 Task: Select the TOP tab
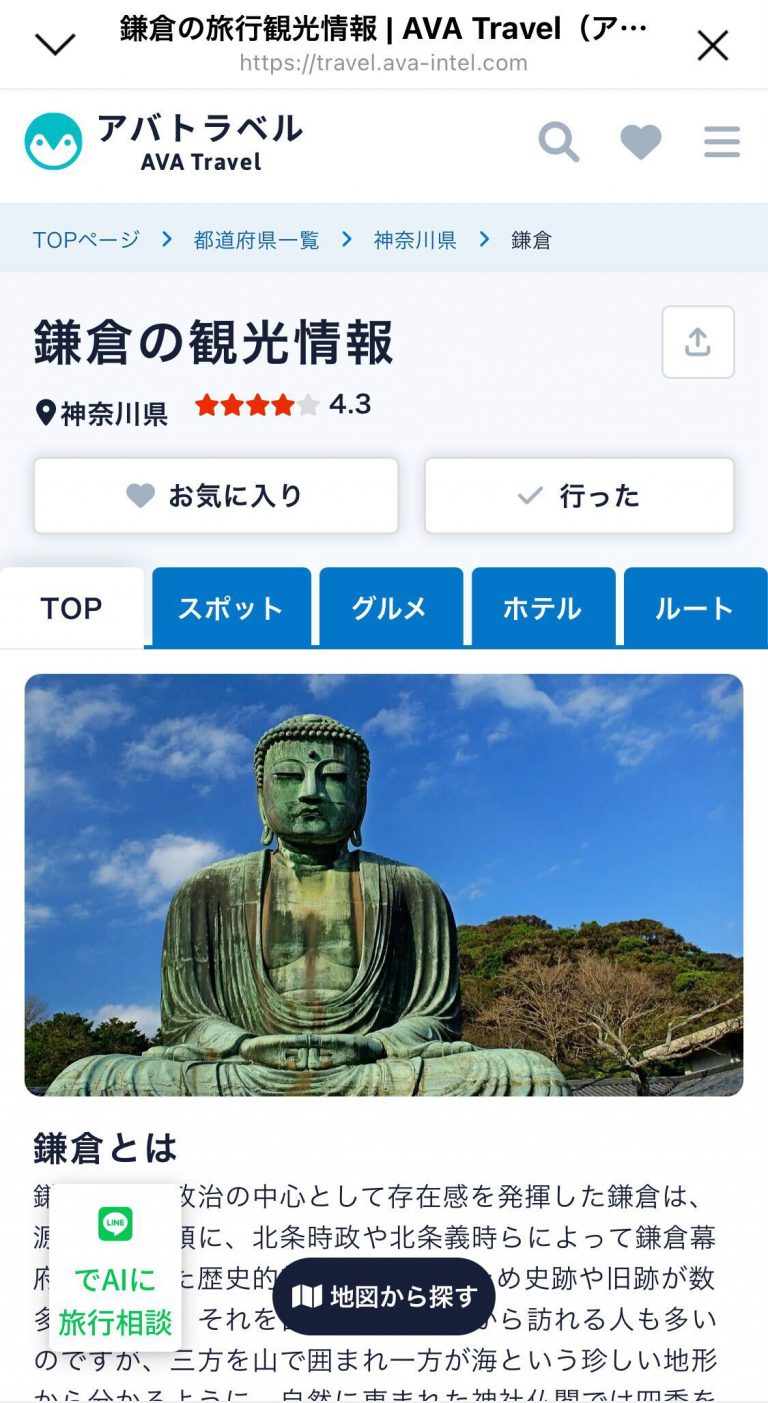coord(72,608)
